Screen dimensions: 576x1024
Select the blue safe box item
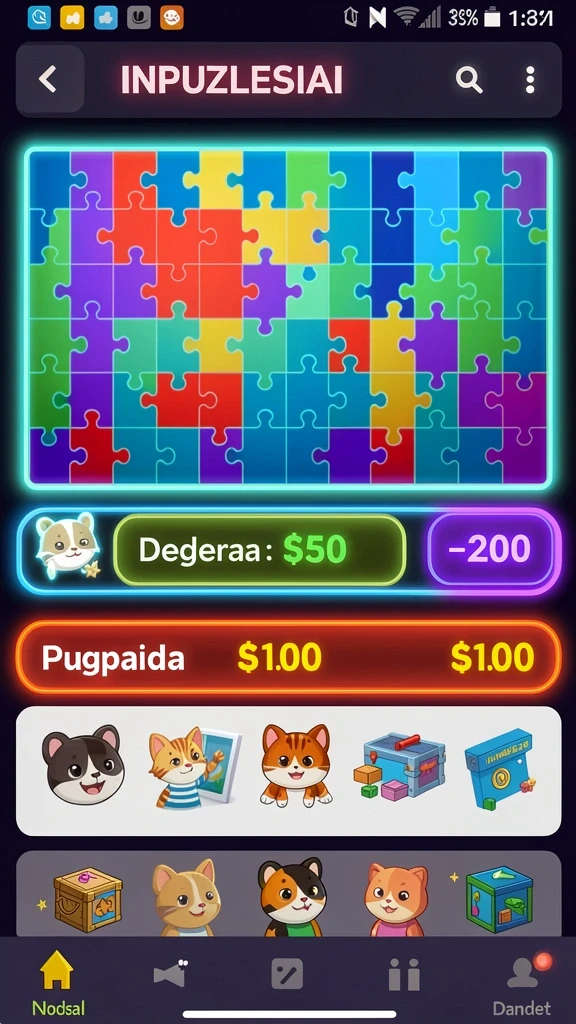point(500,769)
